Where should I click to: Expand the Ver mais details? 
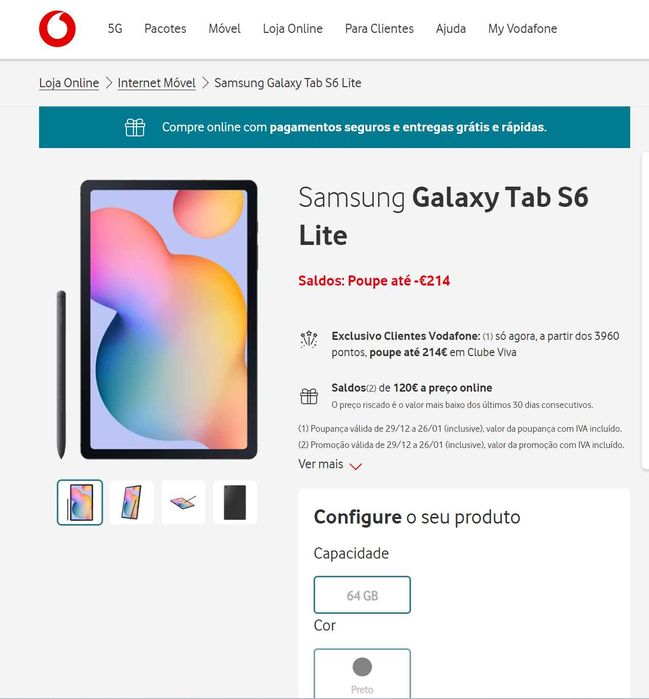(330, 464)
